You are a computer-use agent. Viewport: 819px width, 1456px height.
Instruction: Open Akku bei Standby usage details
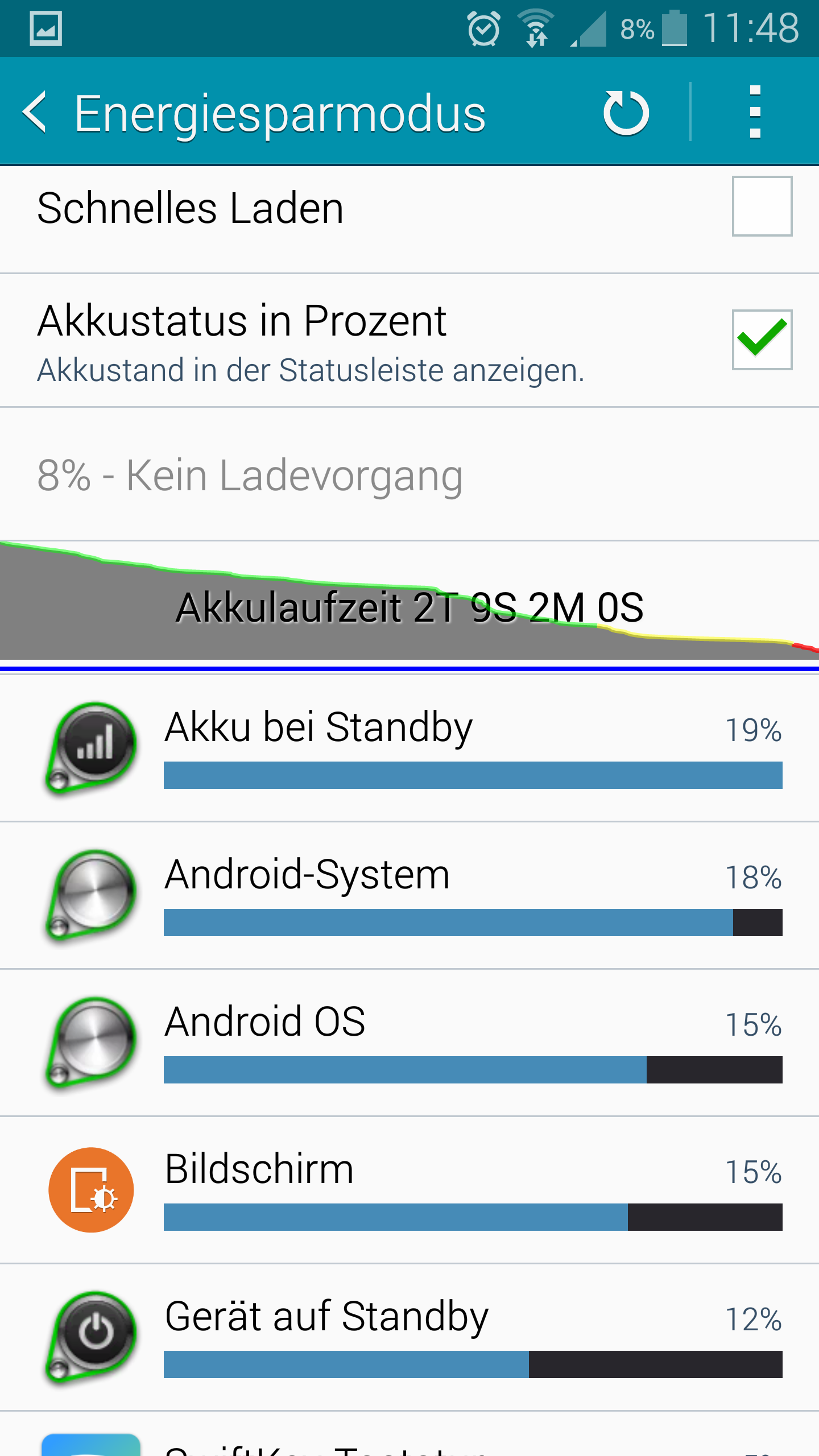pyautogui.click(x=409, y=748)
